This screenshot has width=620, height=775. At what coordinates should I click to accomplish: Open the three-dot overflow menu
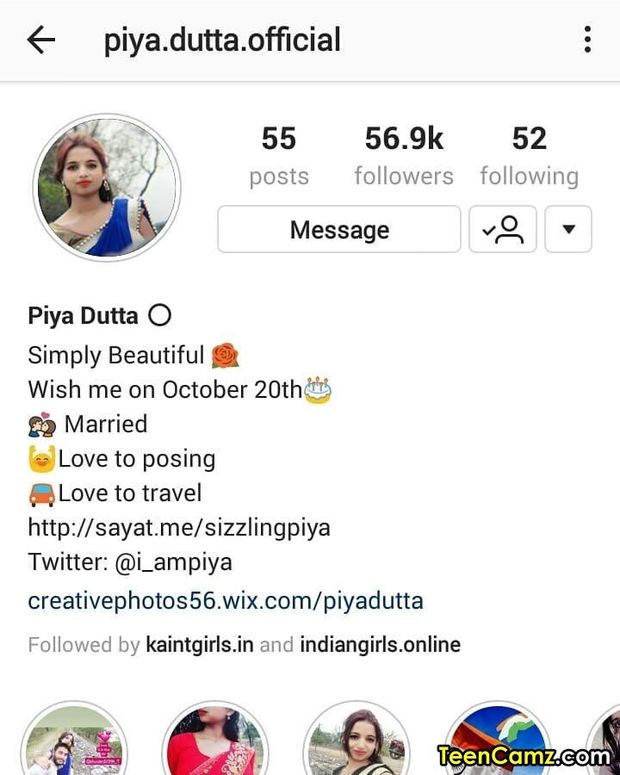(587, 40)
